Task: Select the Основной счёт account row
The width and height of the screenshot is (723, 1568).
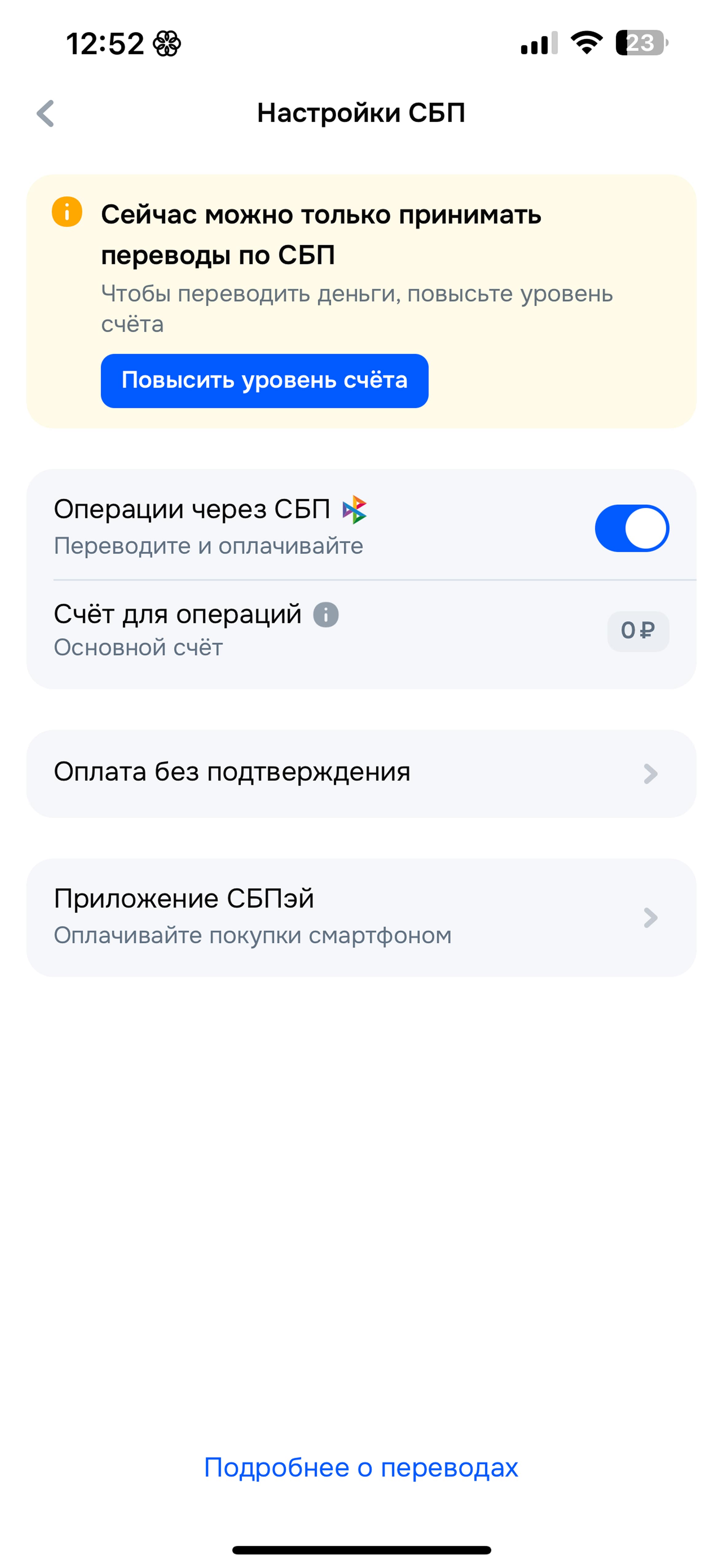Action: click(x=361, y=631)
